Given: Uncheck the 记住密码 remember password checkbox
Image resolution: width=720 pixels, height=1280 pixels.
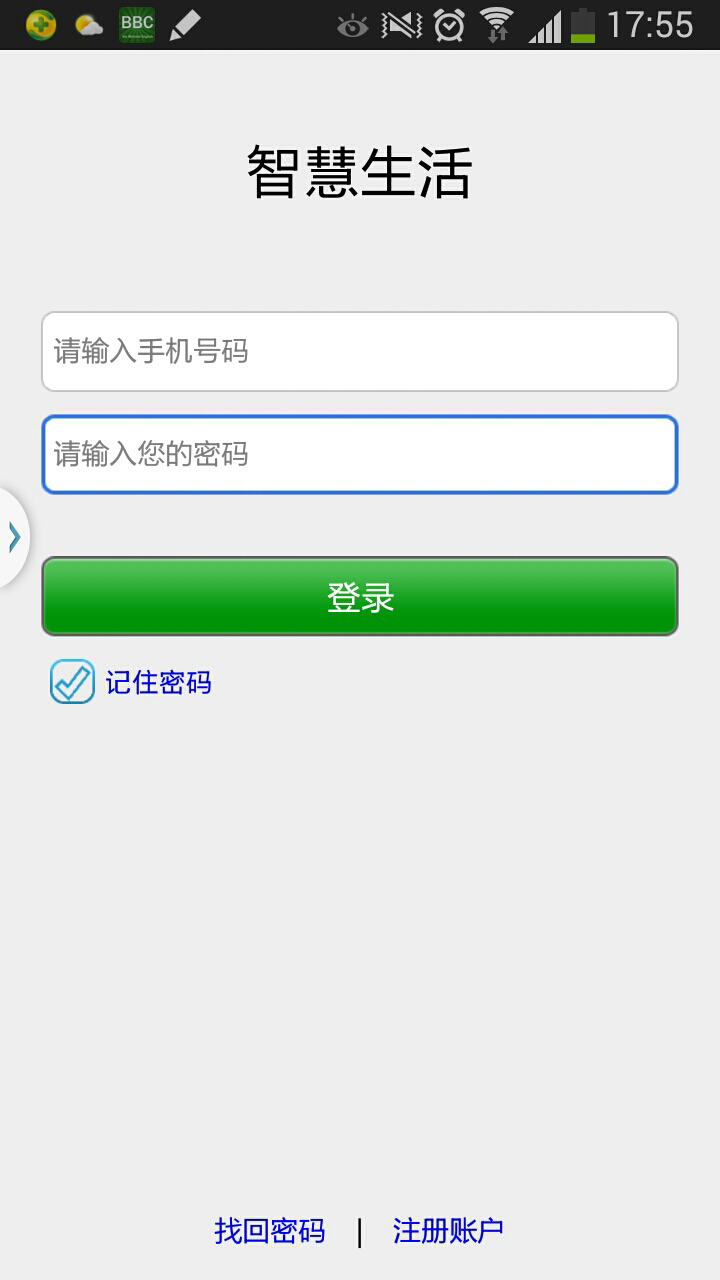Looking at the screenshot, I should (73, 683).
